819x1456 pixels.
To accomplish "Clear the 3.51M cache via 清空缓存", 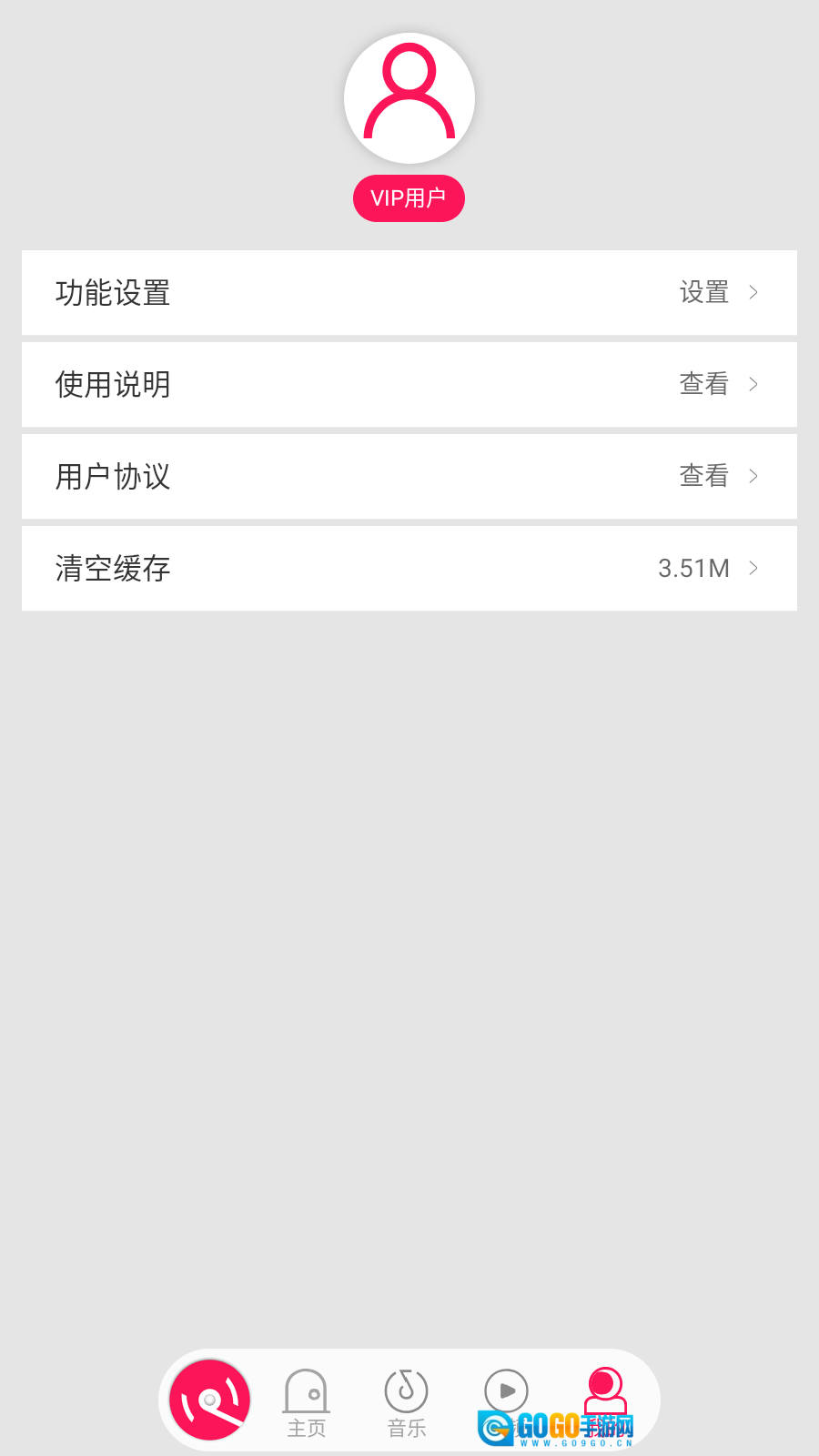I will (x=409, y=569).
